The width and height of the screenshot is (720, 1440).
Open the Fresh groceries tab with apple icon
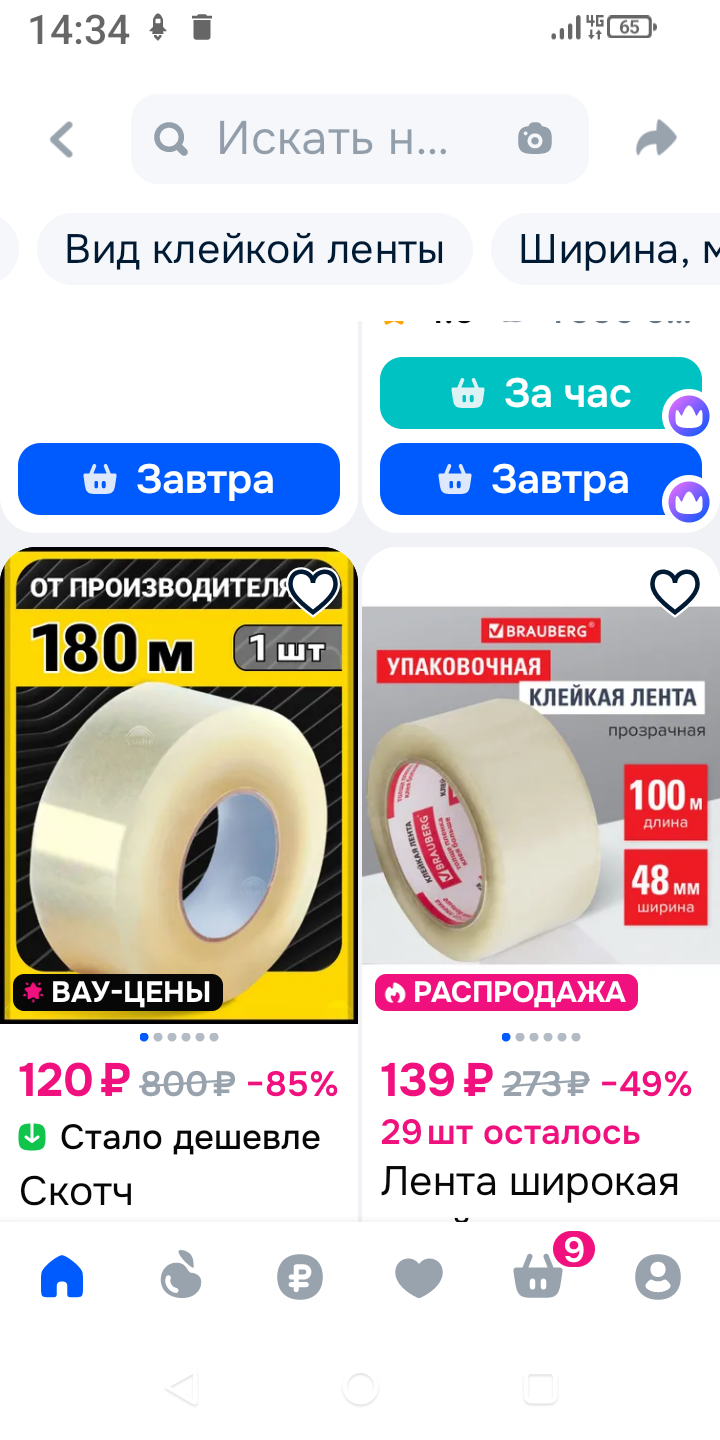(181, 1277)
